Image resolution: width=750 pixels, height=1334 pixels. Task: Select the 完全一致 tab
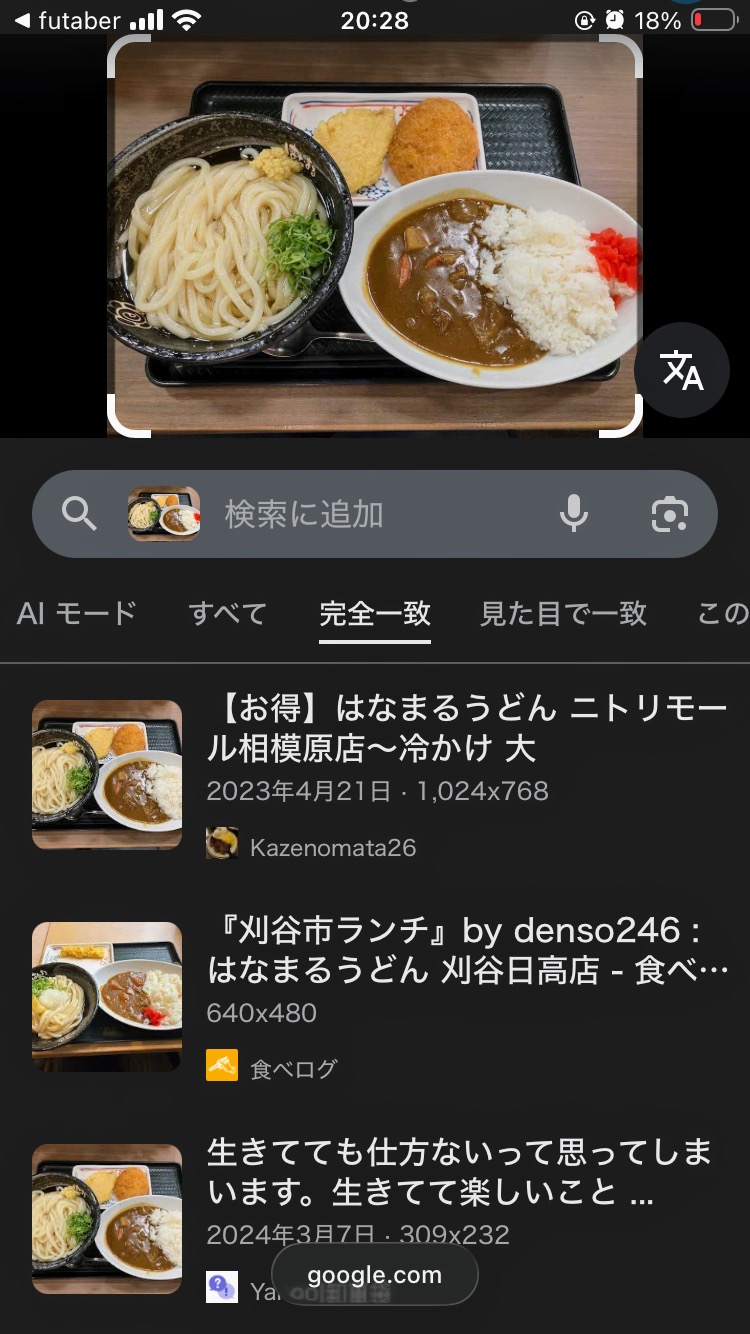(x=375, y=613)
